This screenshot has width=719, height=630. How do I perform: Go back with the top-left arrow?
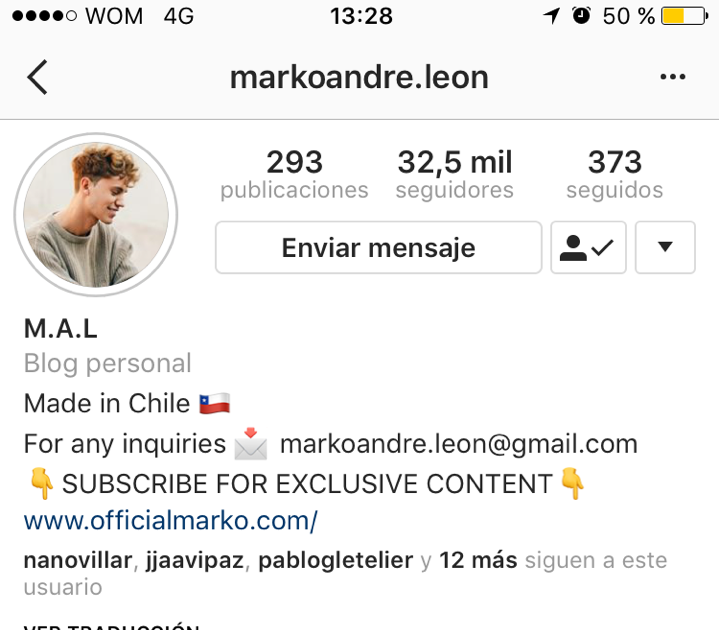point(37,77)
